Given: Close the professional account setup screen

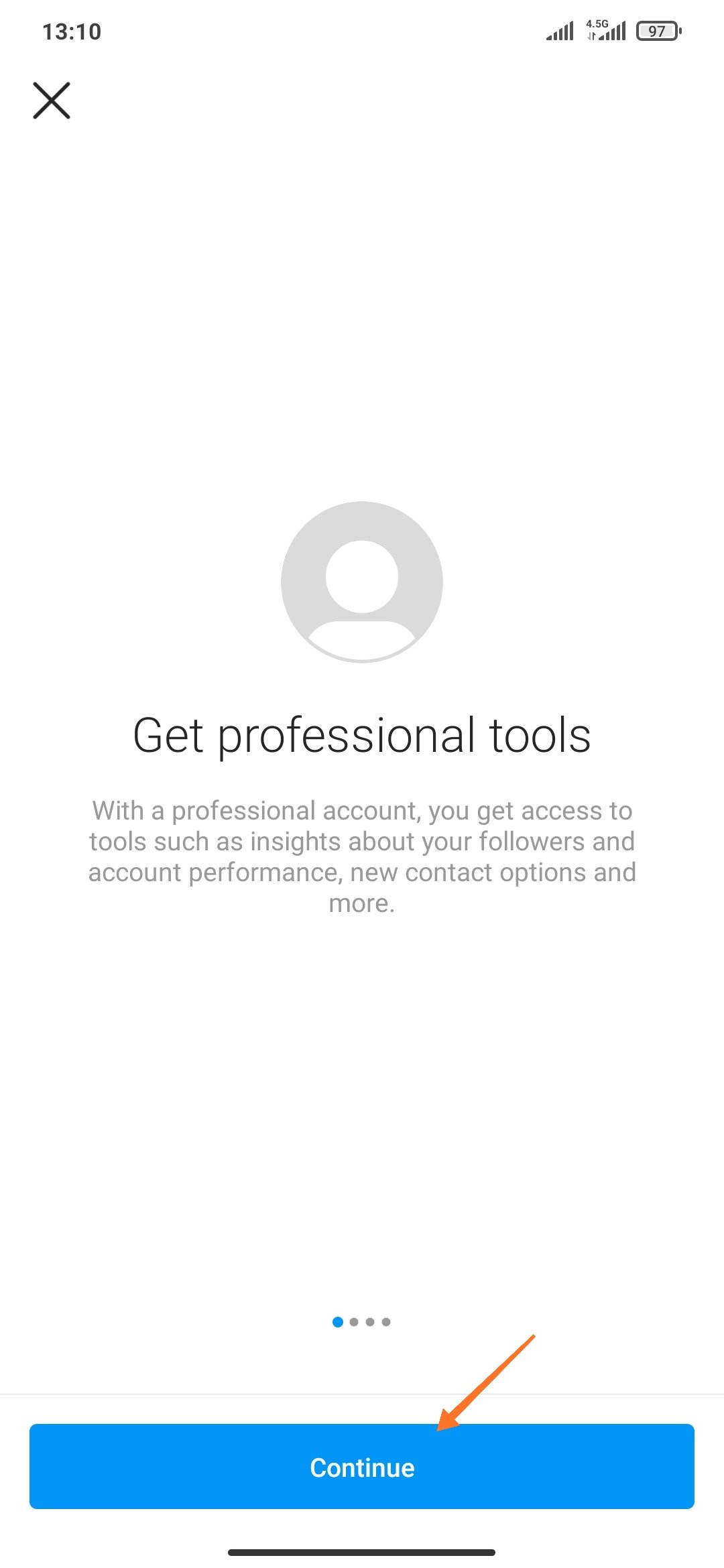Looking at the screenshot, I should click(x=52, y=101).
